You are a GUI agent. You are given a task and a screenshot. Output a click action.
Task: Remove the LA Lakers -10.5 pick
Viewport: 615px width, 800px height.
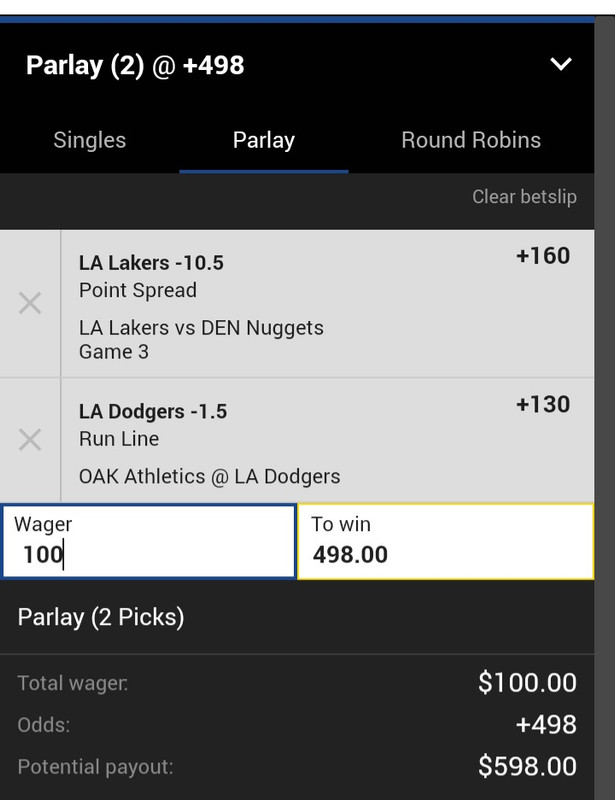pyautogui.click(x=30, y=304)
